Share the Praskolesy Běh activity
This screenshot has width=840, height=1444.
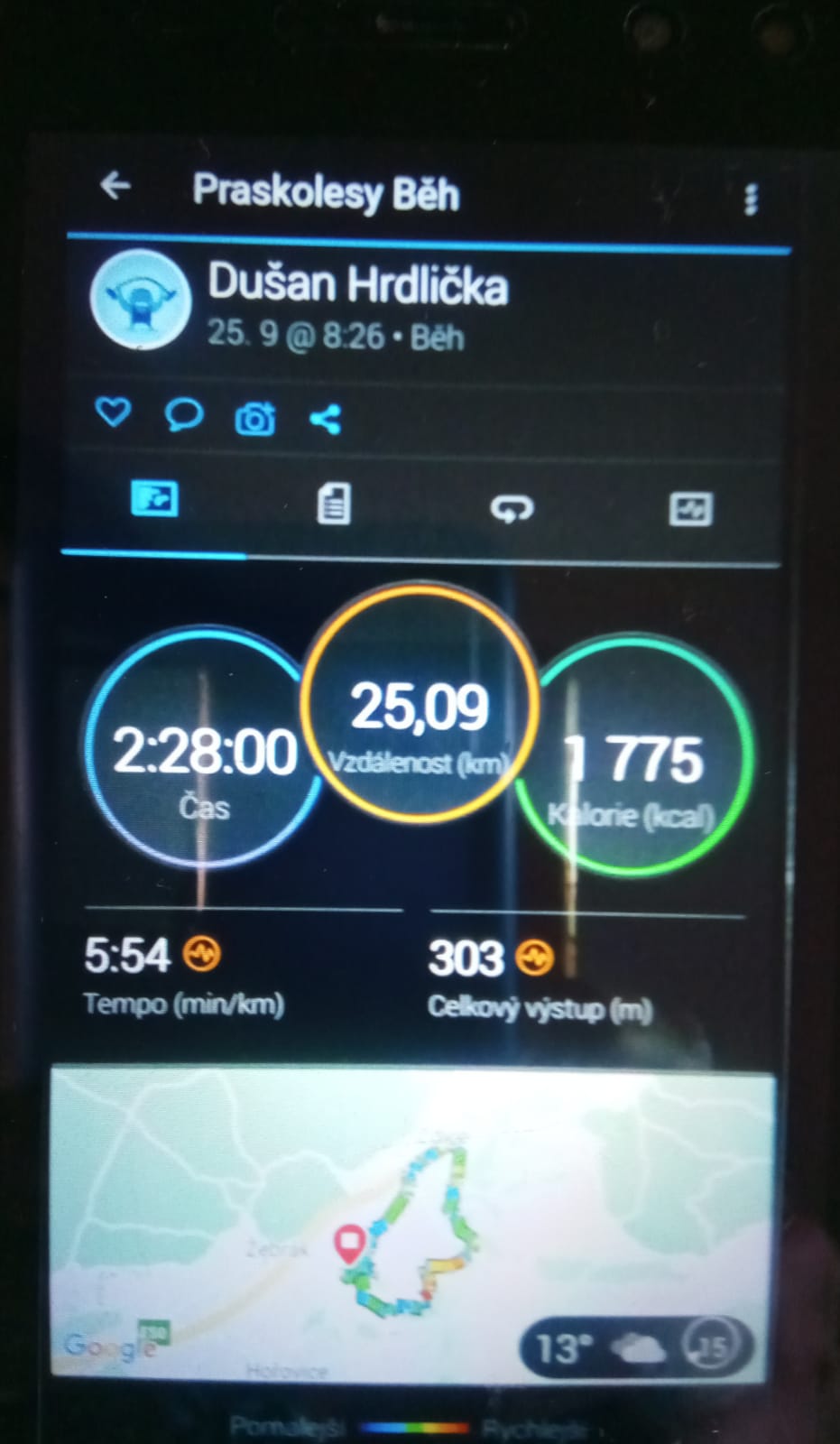point(325,419)
